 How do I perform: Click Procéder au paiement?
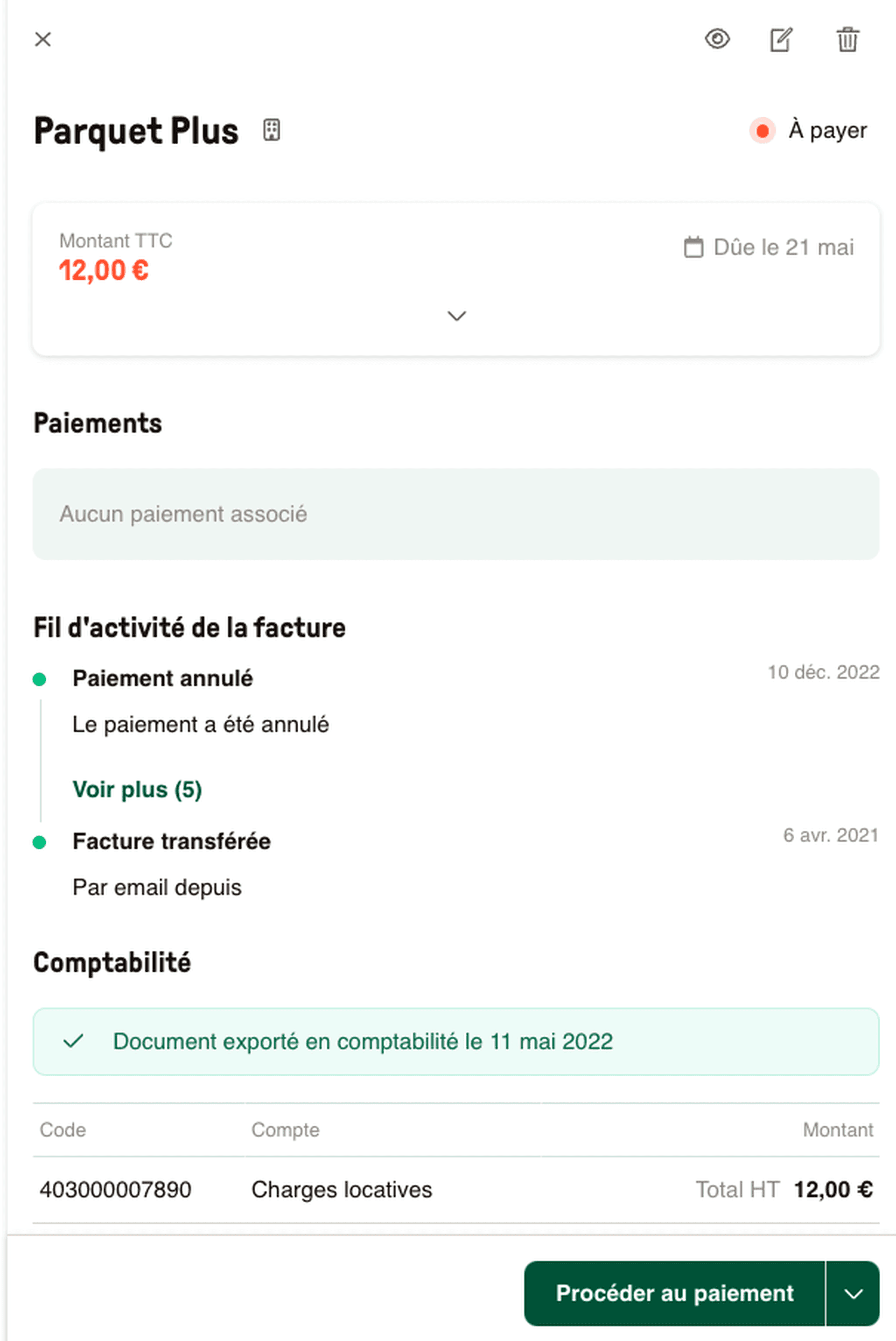674,1294
